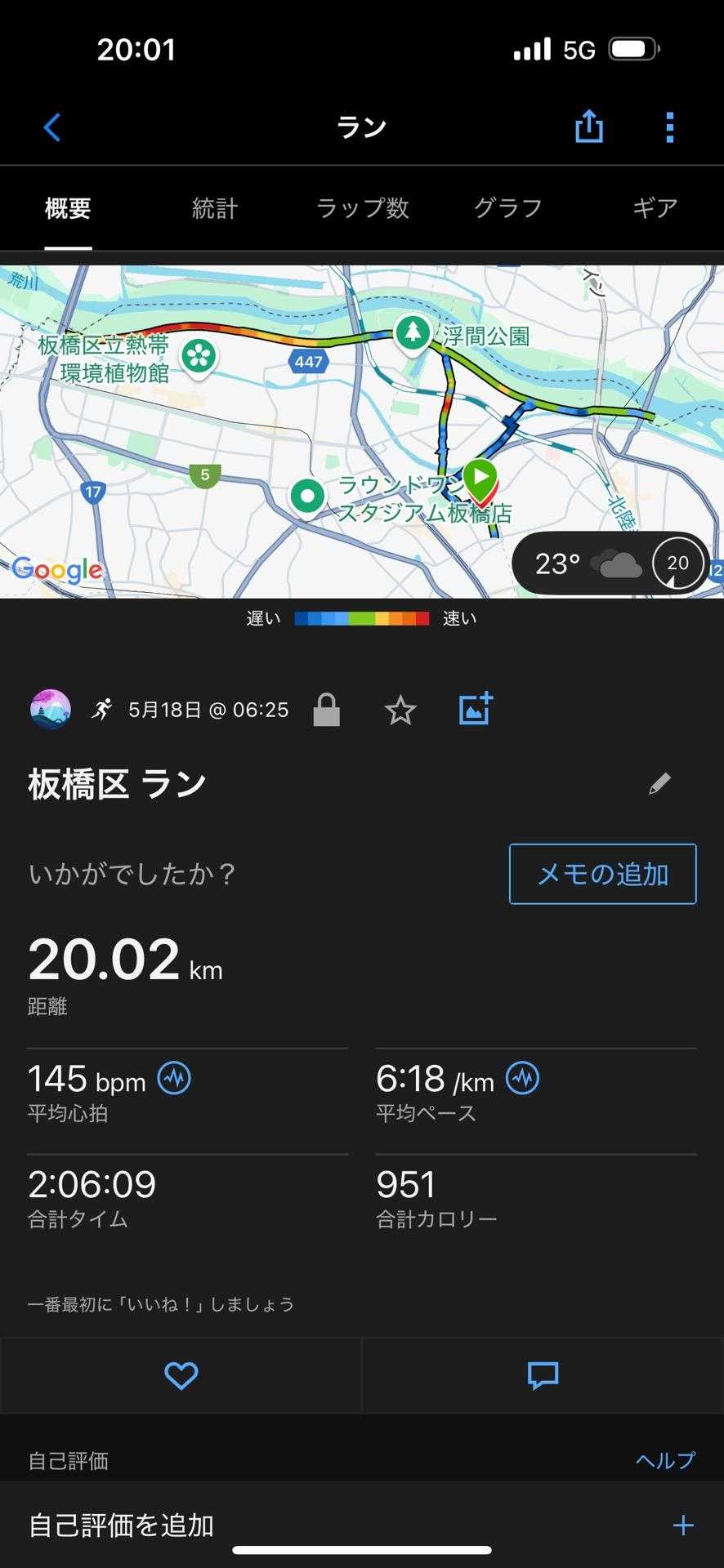Screen dimensions: 724x1568
Task: Like this activity with the heart
Action: coord(181,1376)
